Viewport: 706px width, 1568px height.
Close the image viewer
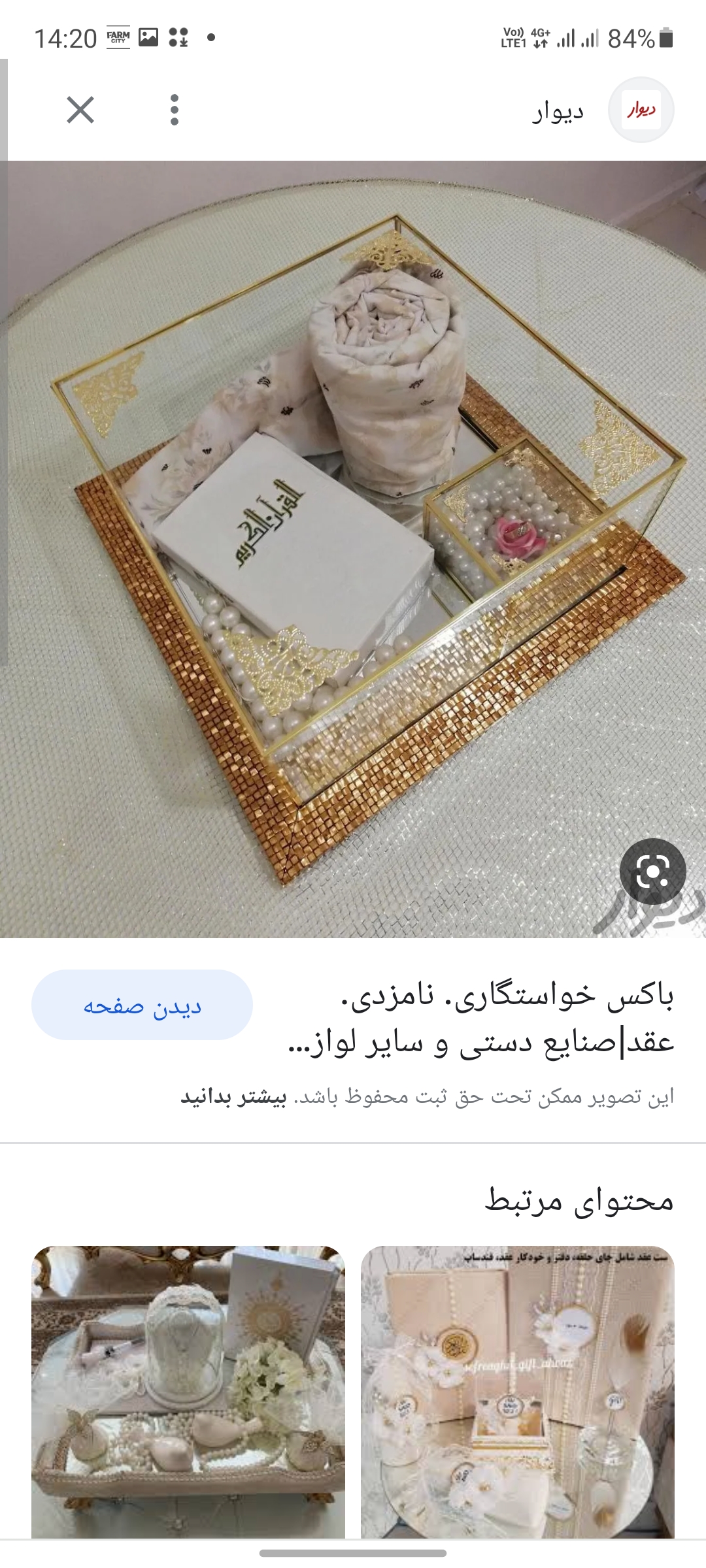[x=80, y=110]
